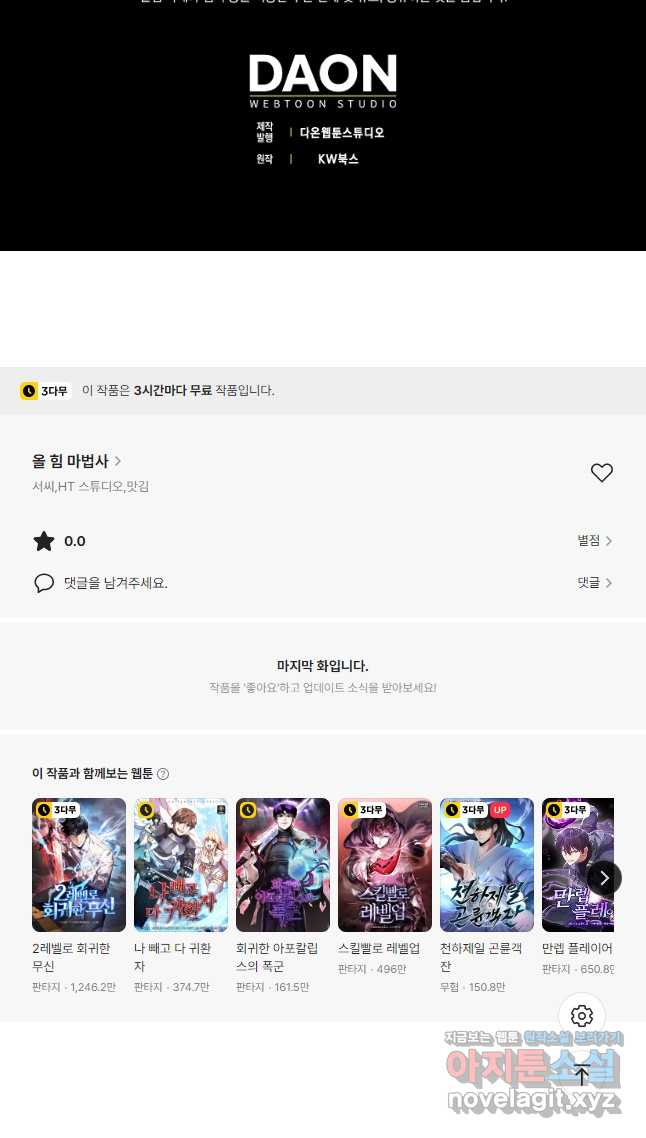Open 천하제일 곤륜객잔 webtoon
Screen dimensions: 646x1138
coord(487,865)
